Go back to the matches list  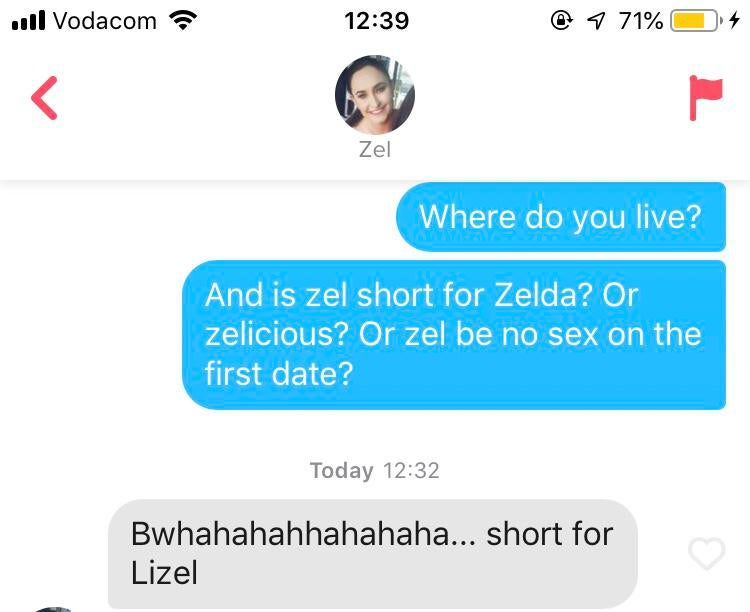pyautogui.click(x=44, y=98)
